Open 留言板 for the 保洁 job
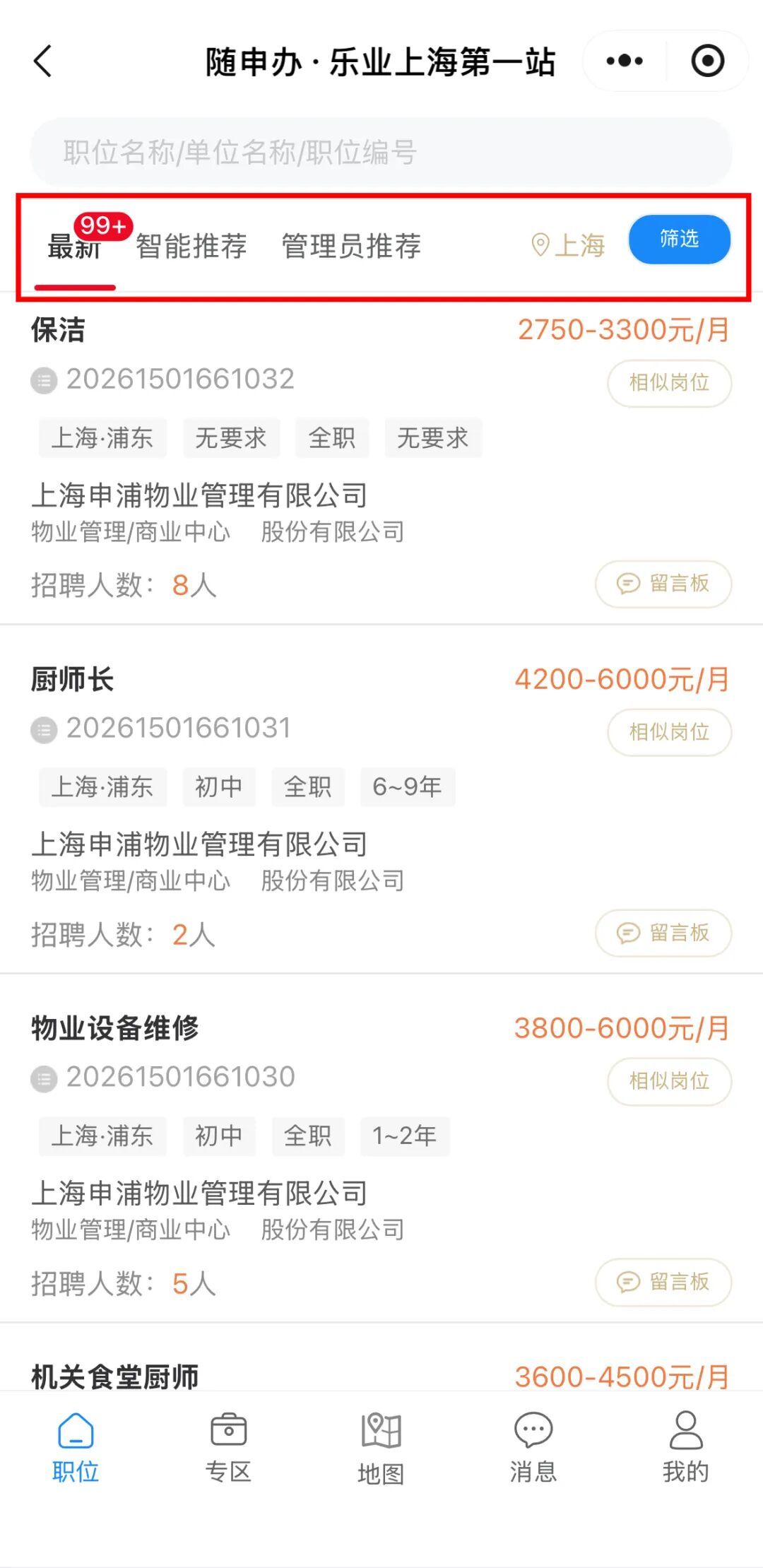The image size is (763, 1568). pos(663,584)
